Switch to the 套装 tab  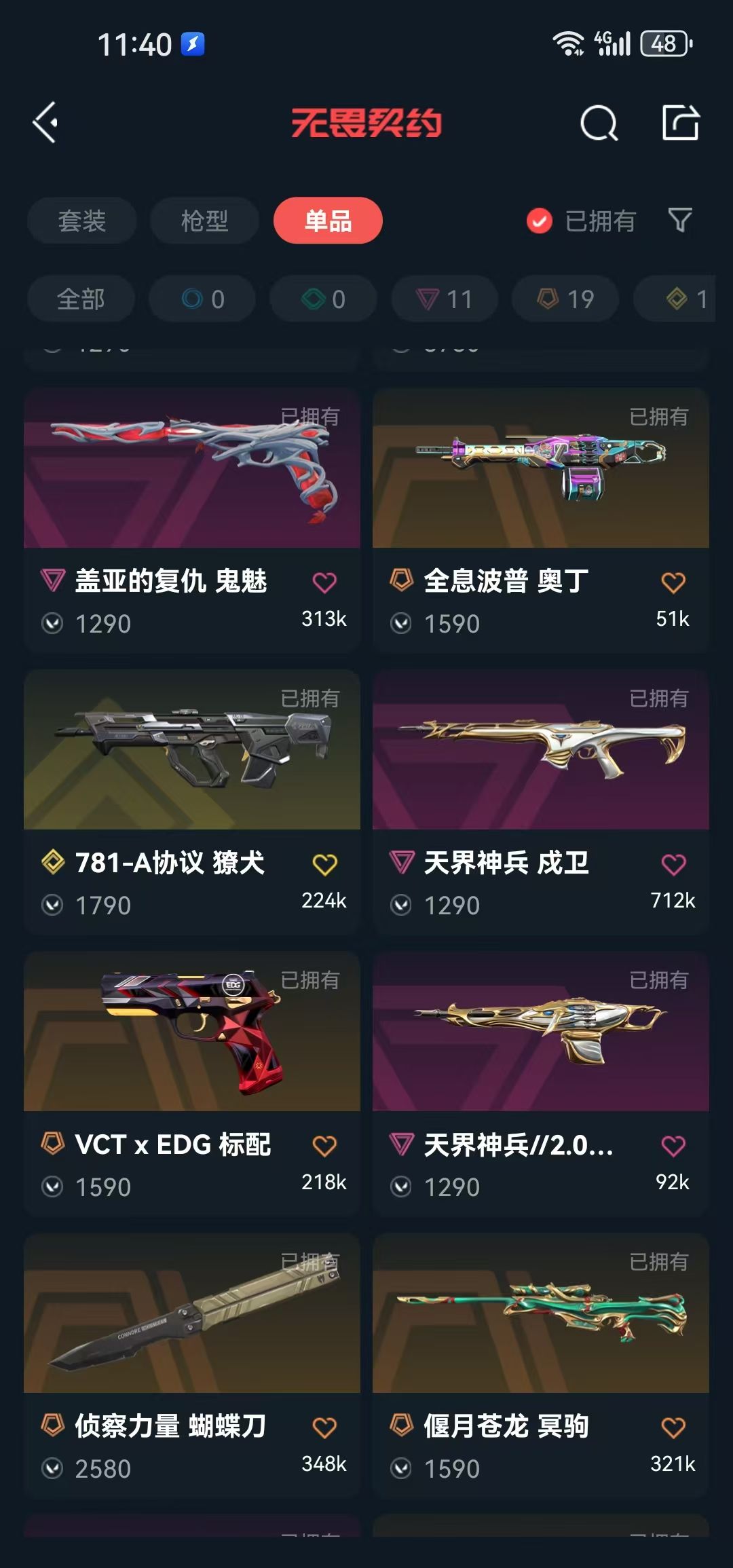point(82,221)
